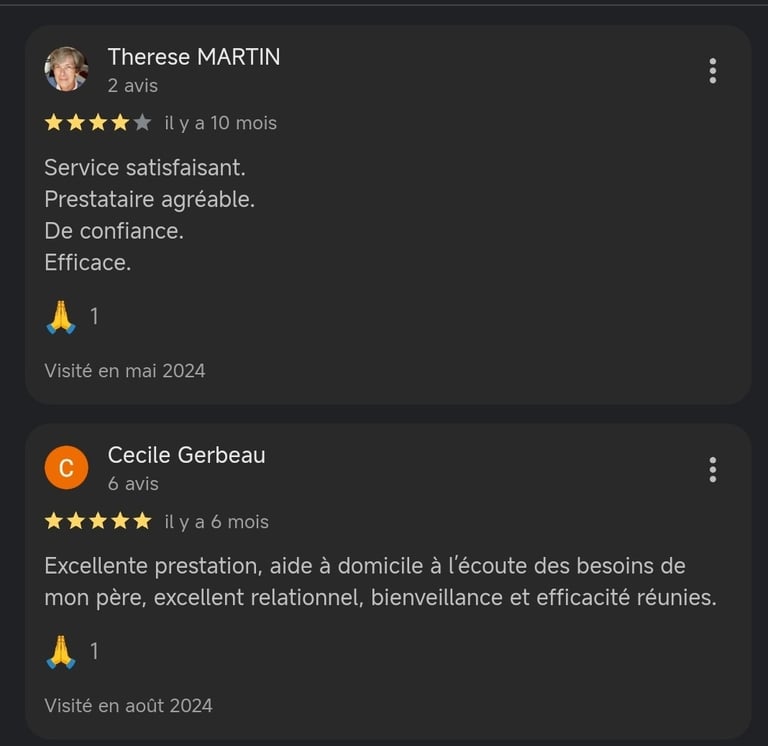
Task: React with thanks to Cecile Gerbeau's review
Action: point(62,652)
